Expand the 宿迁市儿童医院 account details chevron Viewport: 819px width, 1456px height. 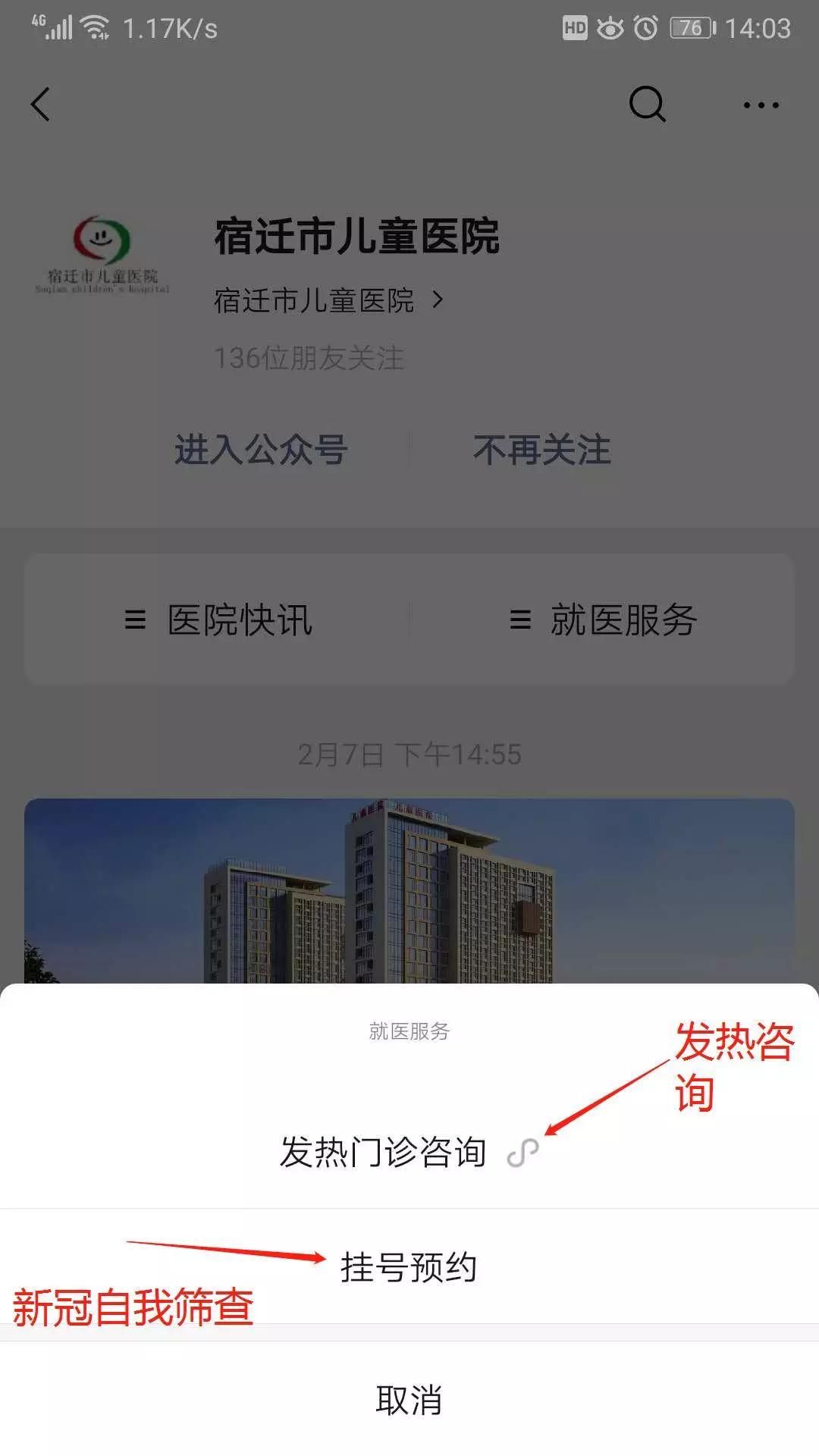436,300
